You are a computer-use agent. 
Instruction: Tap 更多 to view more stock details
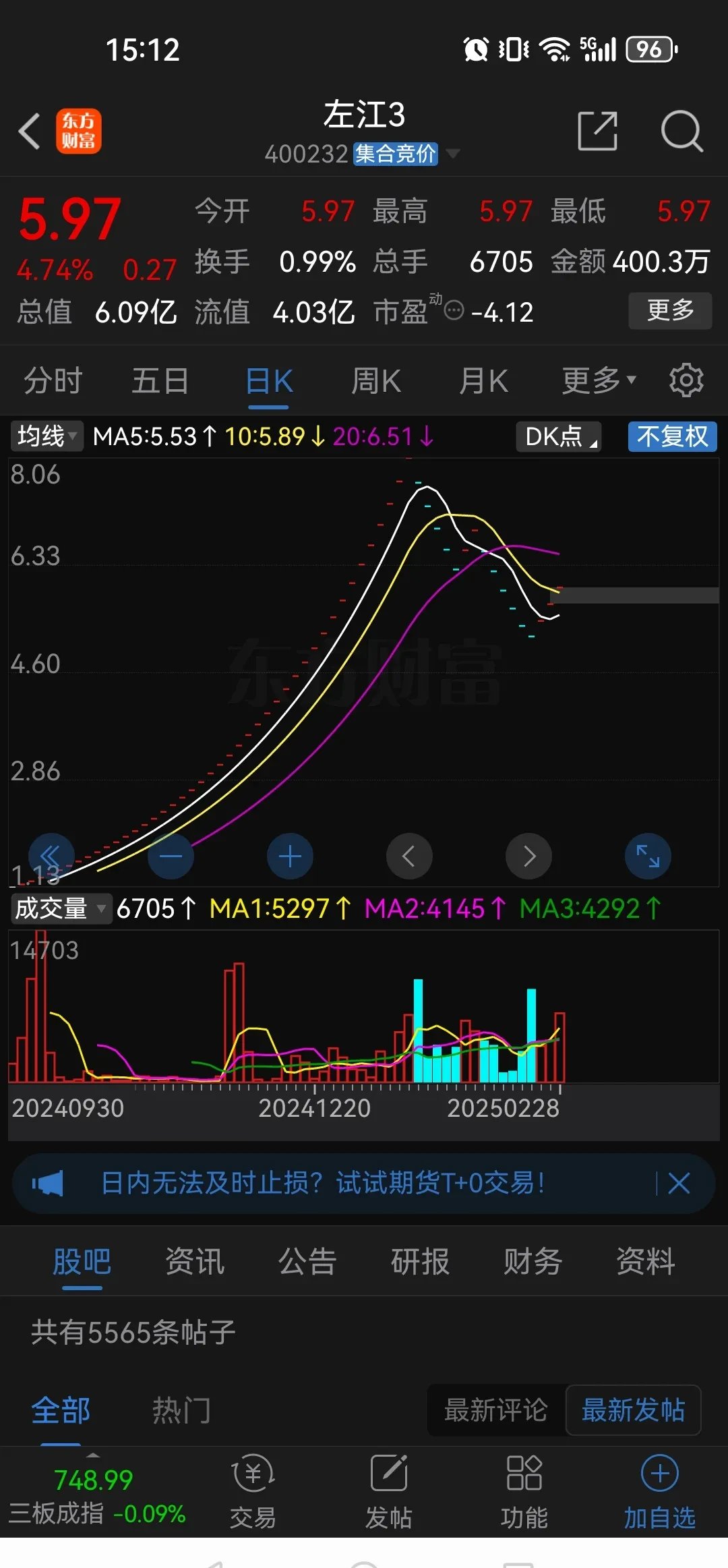[670, 311]
